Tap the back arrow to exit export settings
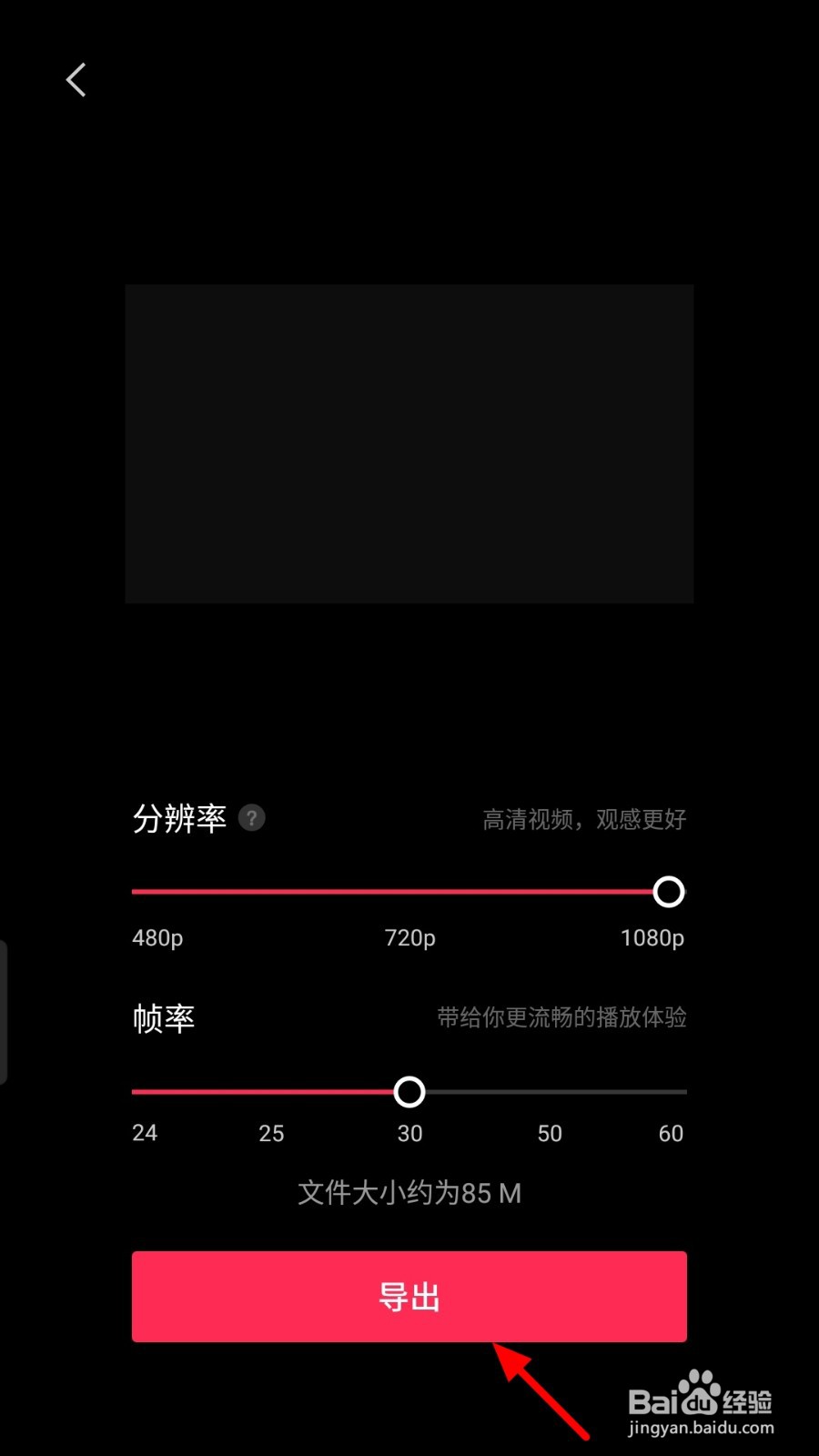 tap(76, 79)
